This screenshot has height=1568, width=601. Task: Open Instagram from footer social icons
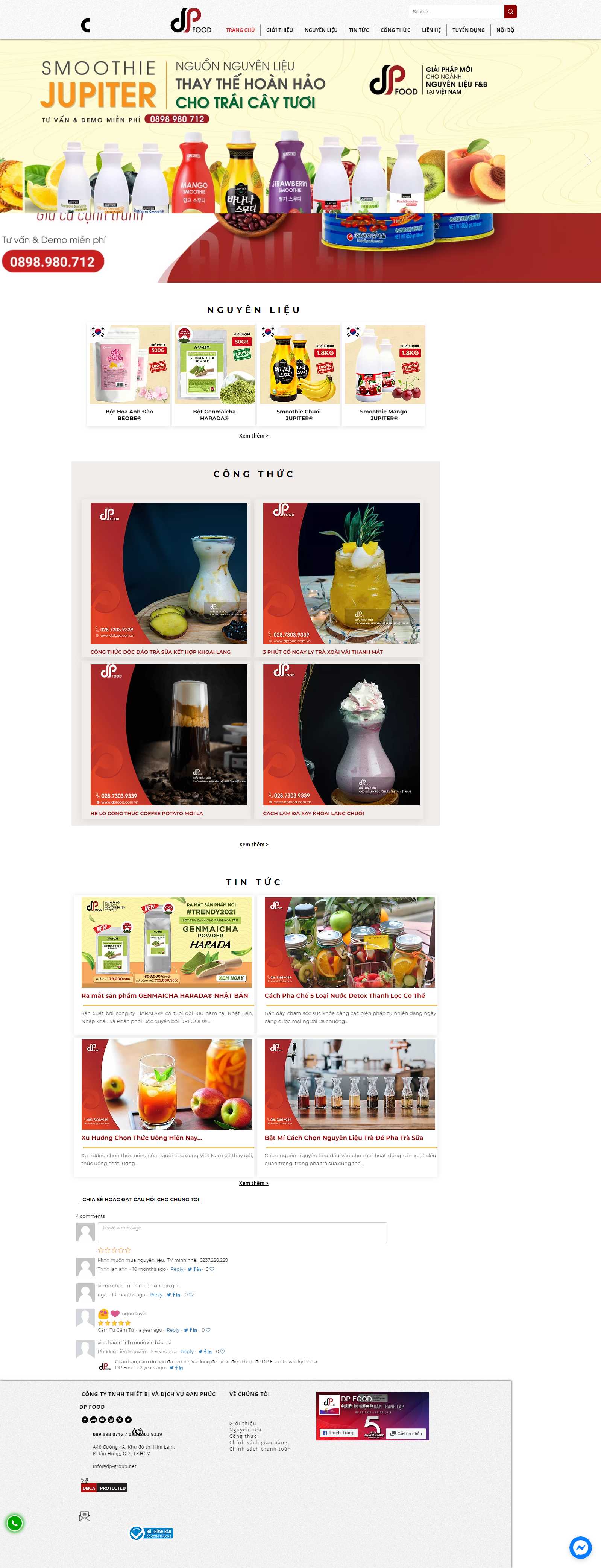[111, 1420]
